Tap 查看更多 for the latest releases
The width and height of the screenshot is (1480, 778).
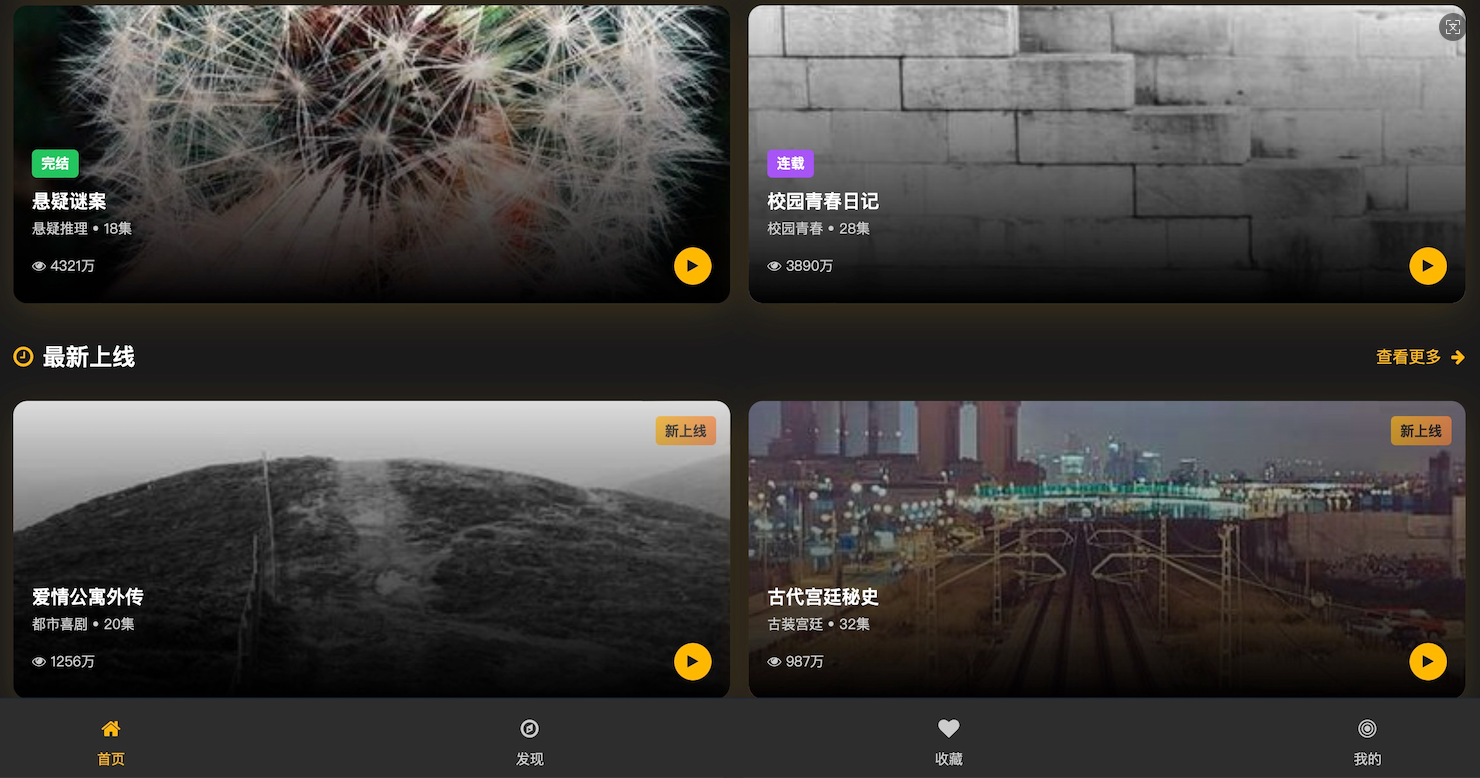point(1419,357)
